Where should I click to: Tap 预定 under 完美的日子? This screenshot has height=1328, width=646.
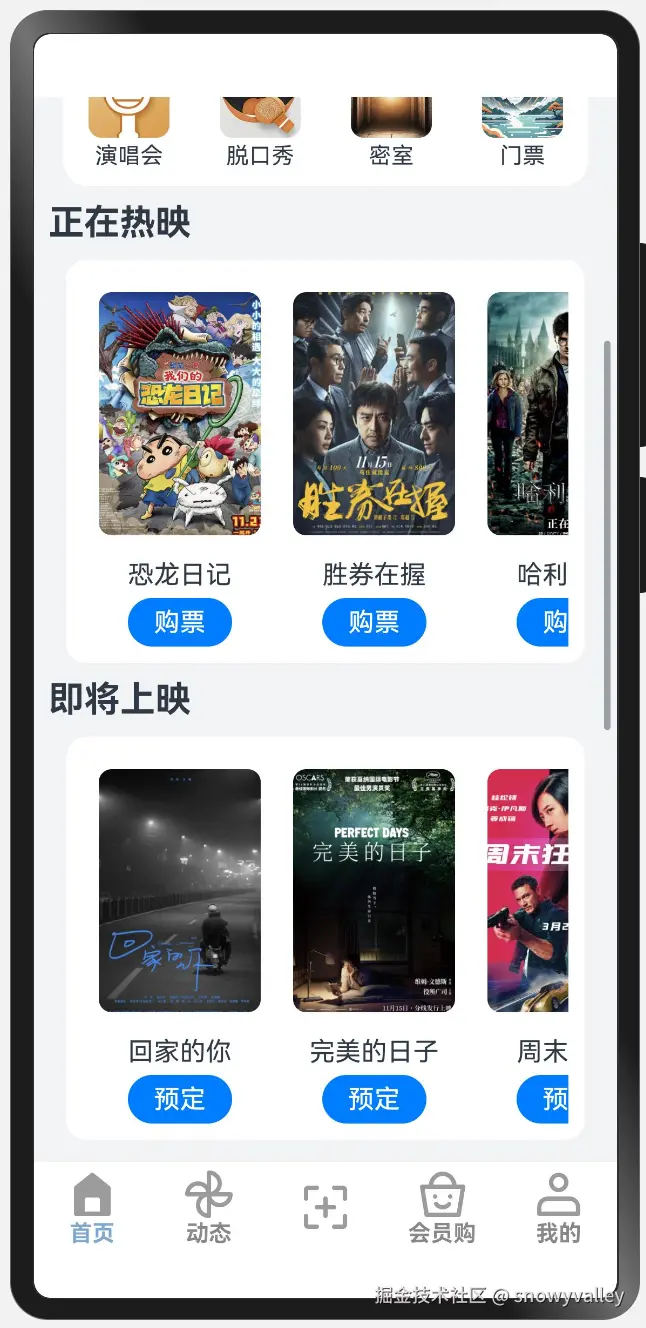click(374, 1099)
